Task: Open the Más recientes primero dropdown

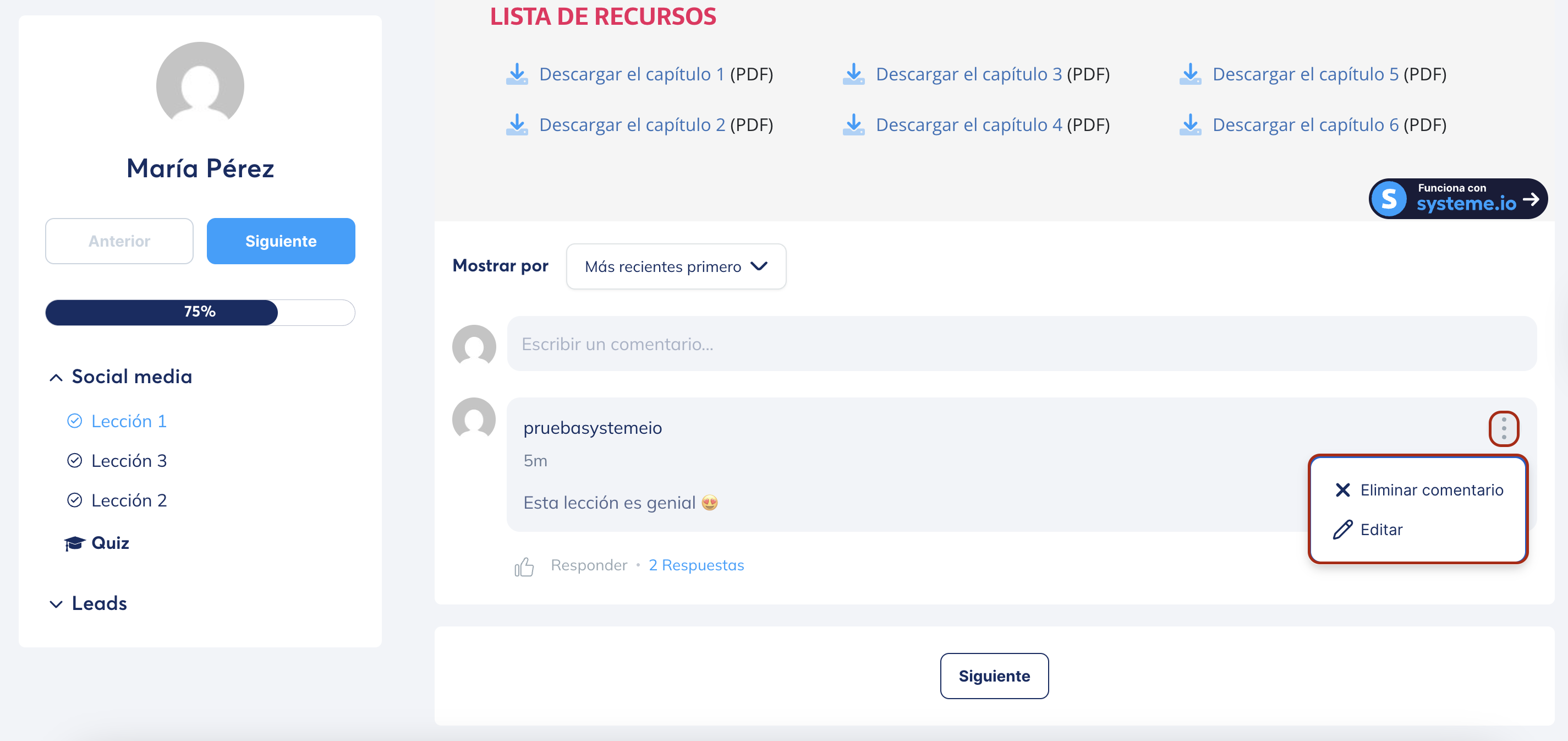Action: tap(676, 266)
